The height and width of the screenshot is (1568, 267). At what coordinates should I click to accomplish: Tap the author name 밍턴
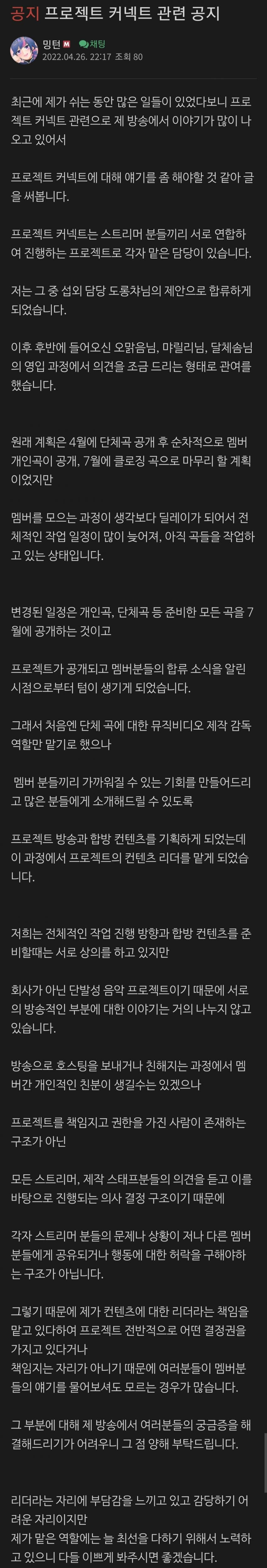[x=51, y=45]
